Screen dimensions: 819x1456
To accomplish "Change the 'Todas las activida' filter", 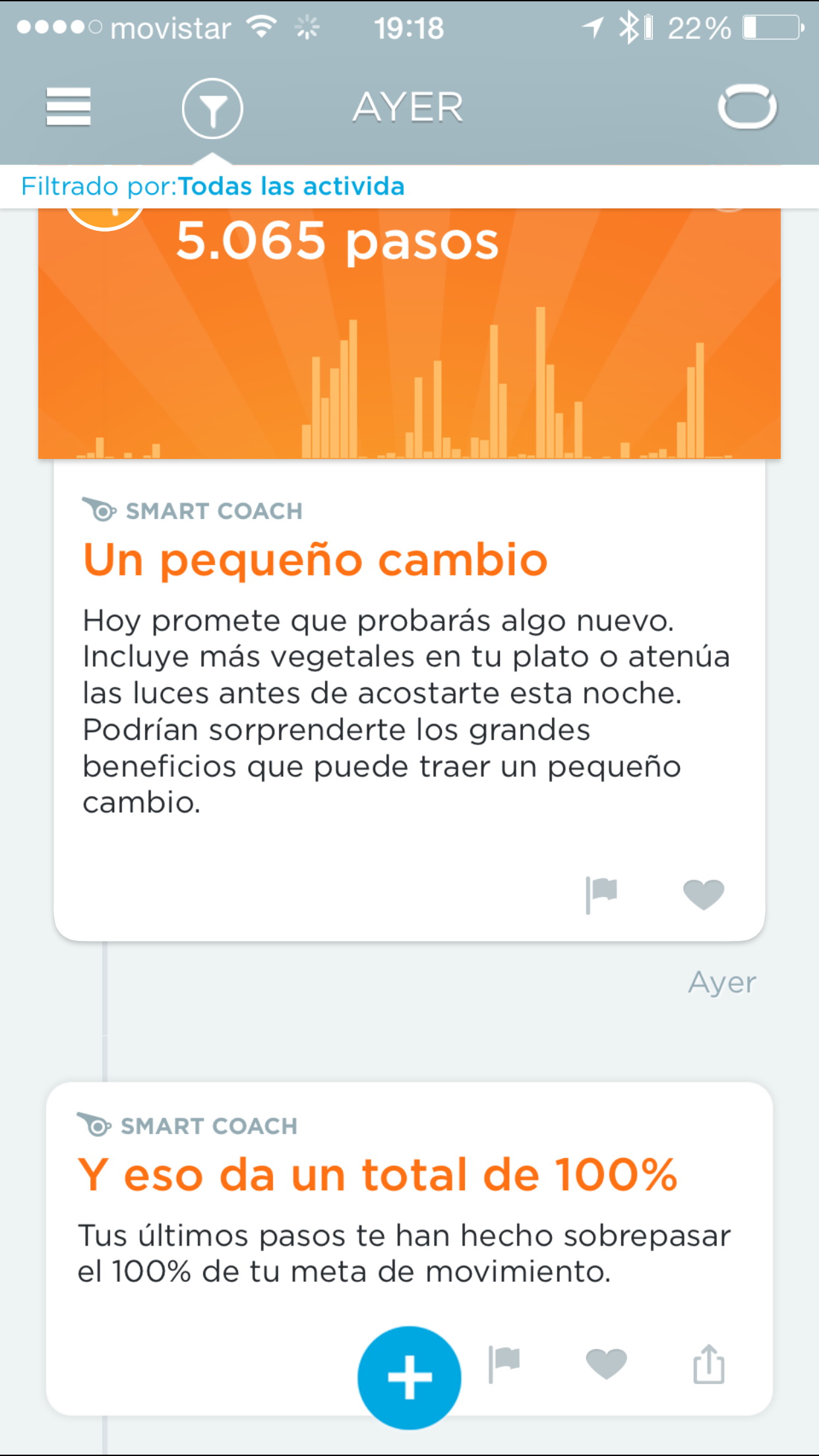I will click(290, 187).
